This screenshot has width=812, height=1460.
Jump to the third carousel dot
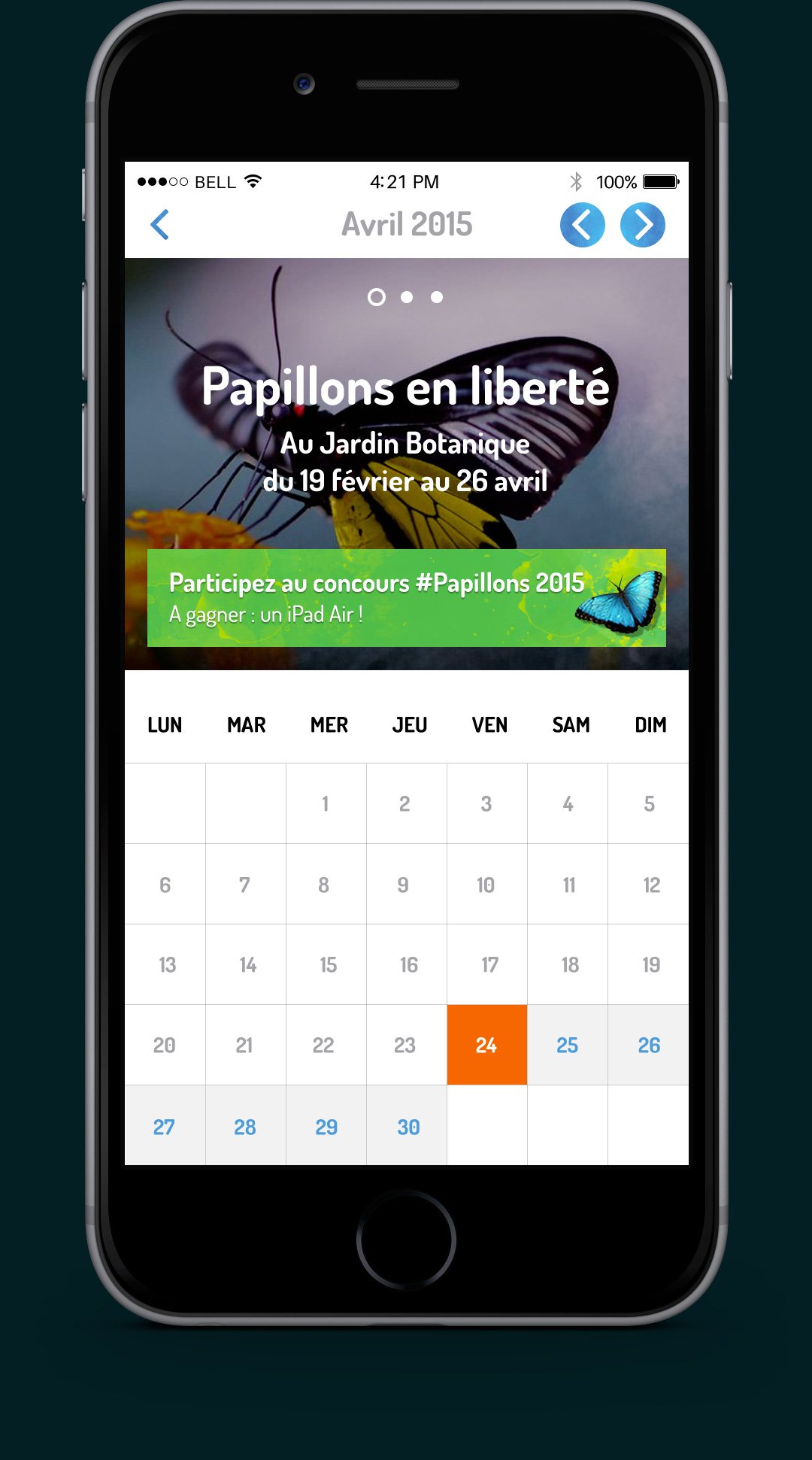437,297
